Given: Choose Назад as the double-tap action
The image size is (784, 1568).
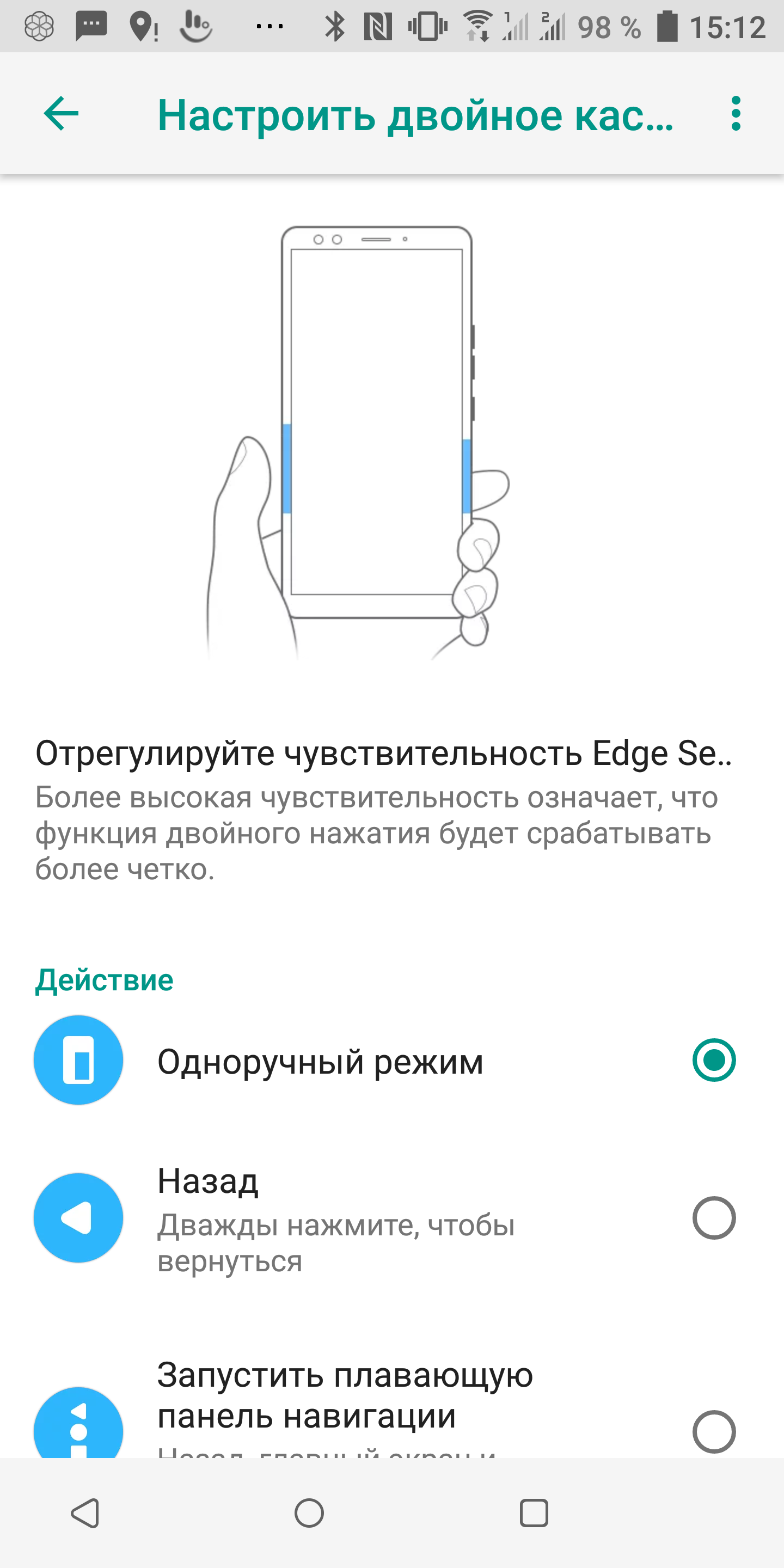Looking at the screenshot, I should click(713, 1218).
